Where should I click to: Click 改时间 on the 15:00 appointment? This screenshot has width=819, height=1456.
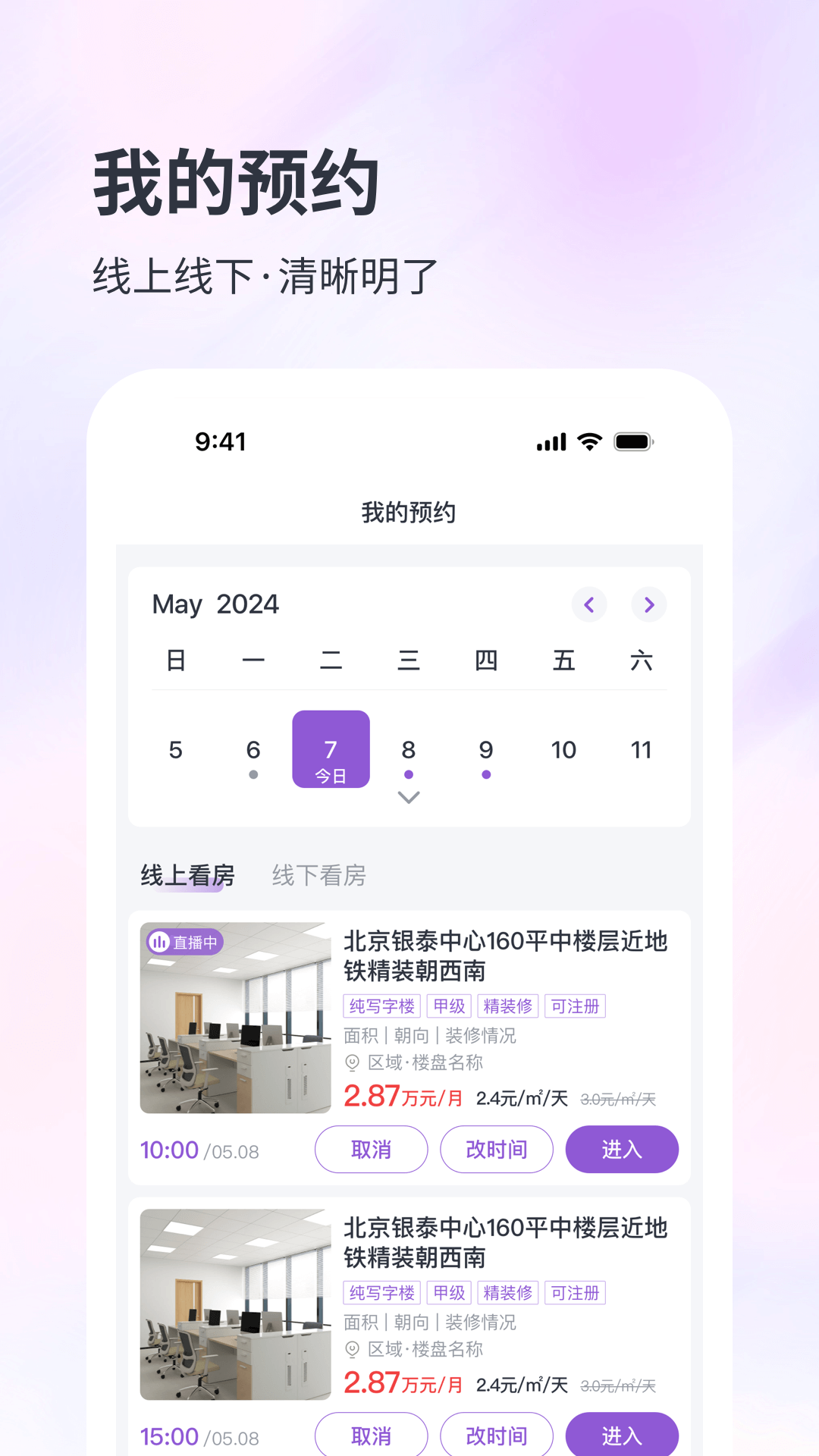click(497, 1432)
